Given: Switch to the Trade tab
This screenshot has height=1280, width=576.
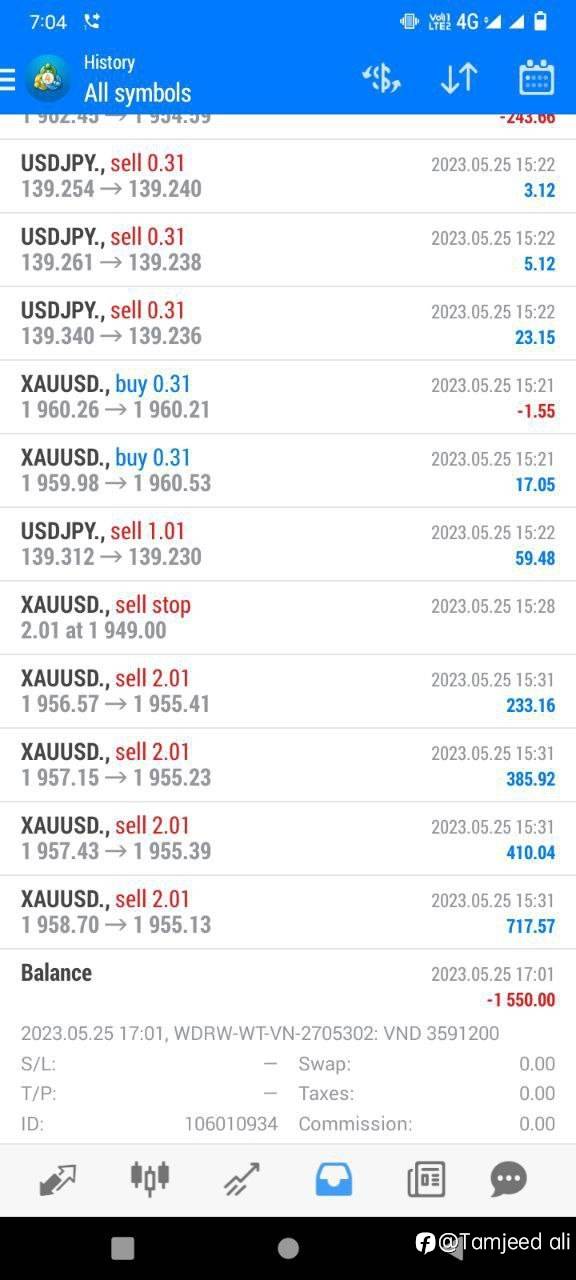Looking at the screenshot, I should (x=242, y=1180).
